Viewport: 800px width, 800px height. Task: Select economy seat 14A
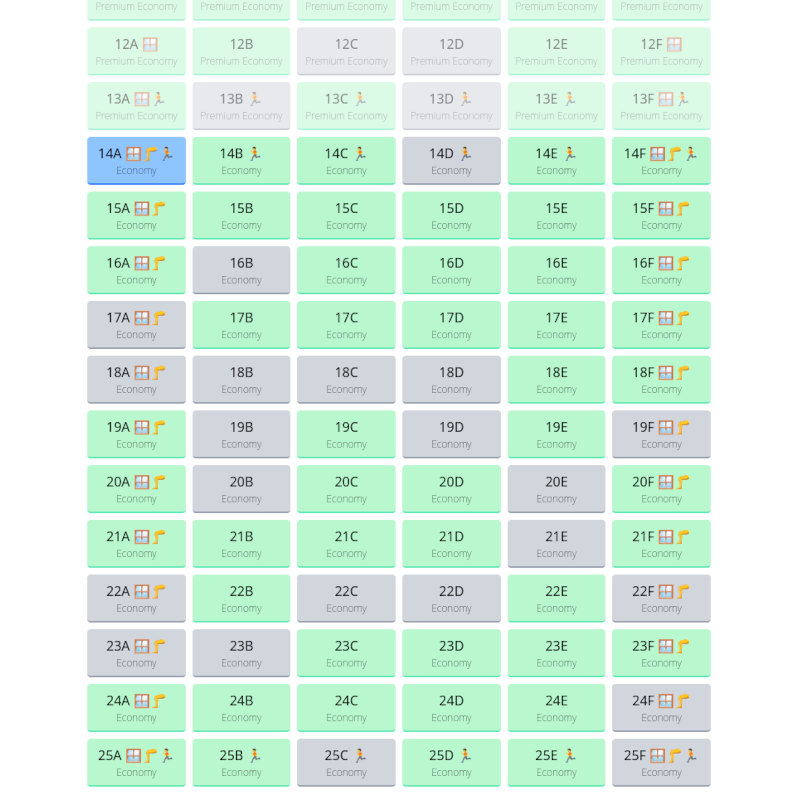pos(136,160)
